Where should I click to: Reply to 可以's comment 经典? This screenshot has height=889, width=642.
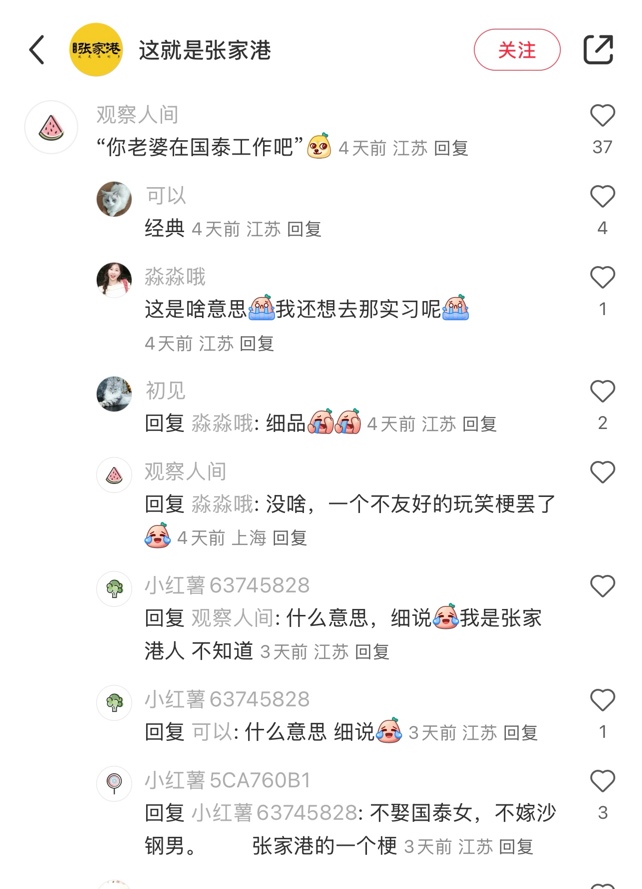click(304, 229)
